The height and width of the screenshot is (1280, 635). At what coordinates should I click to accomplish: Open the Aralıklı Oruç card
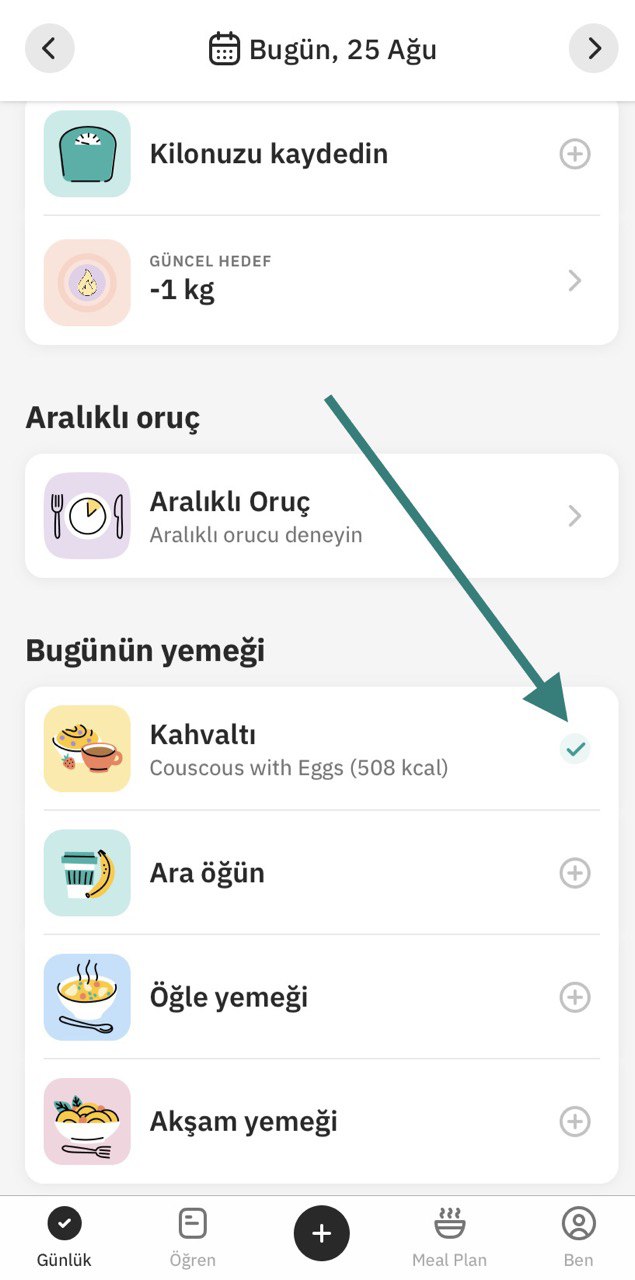pos(320,516)
